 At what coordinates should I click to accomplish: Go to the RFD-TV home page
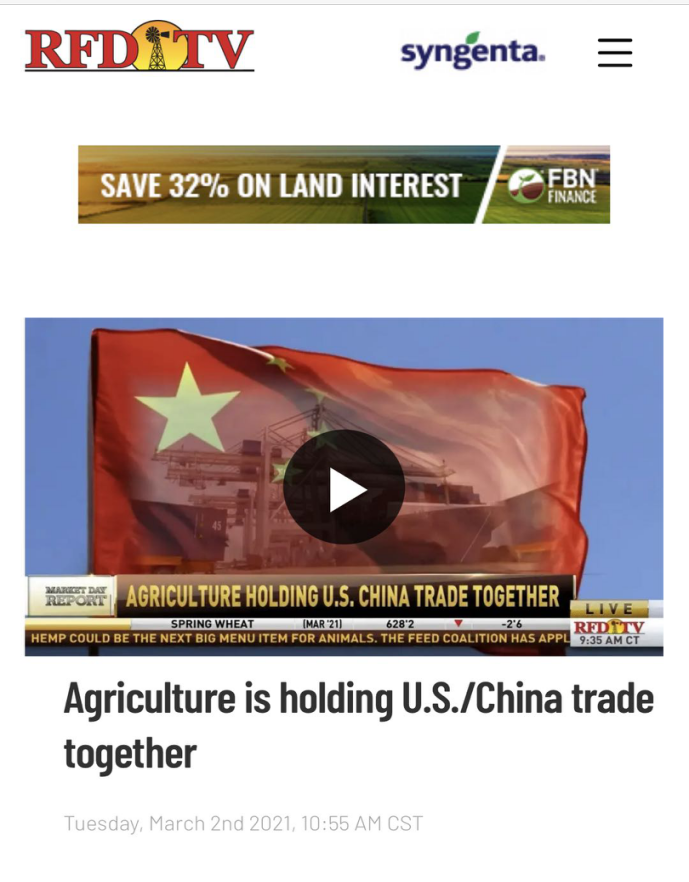click(139, 47)
